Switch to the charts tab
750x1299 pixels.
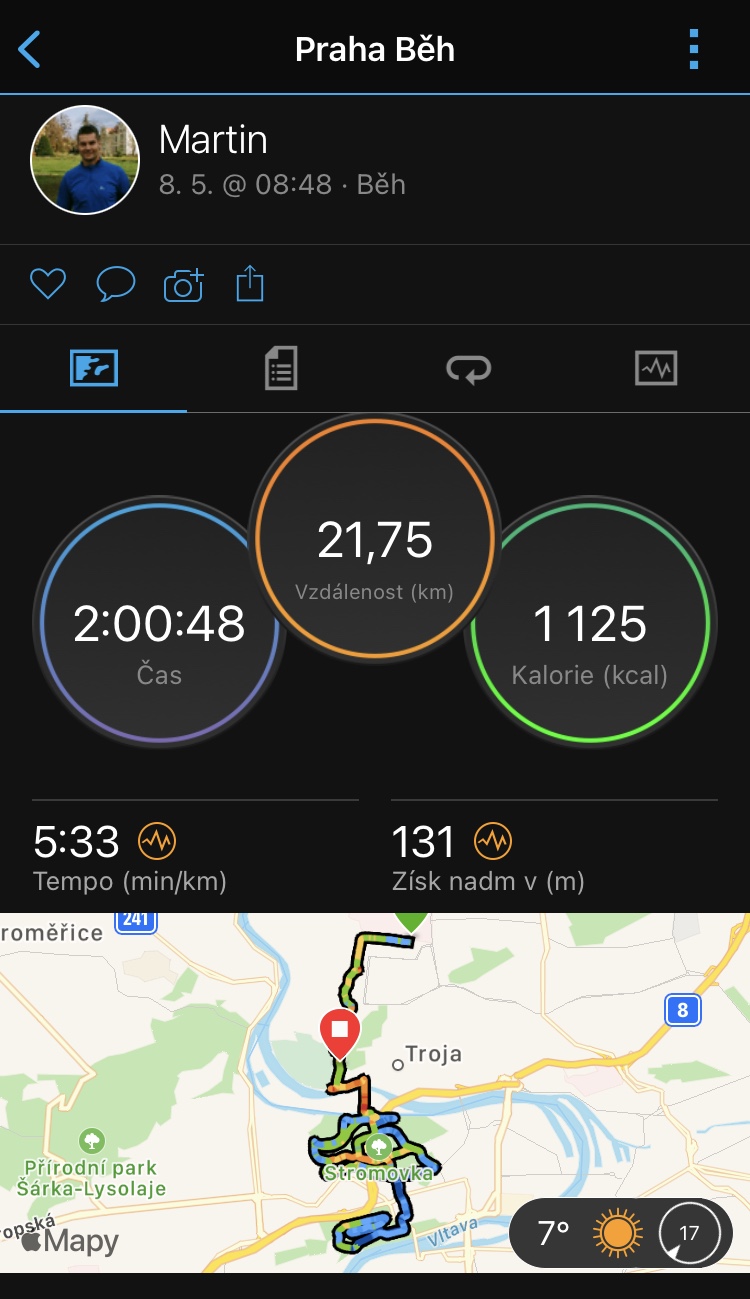point(656,368)
